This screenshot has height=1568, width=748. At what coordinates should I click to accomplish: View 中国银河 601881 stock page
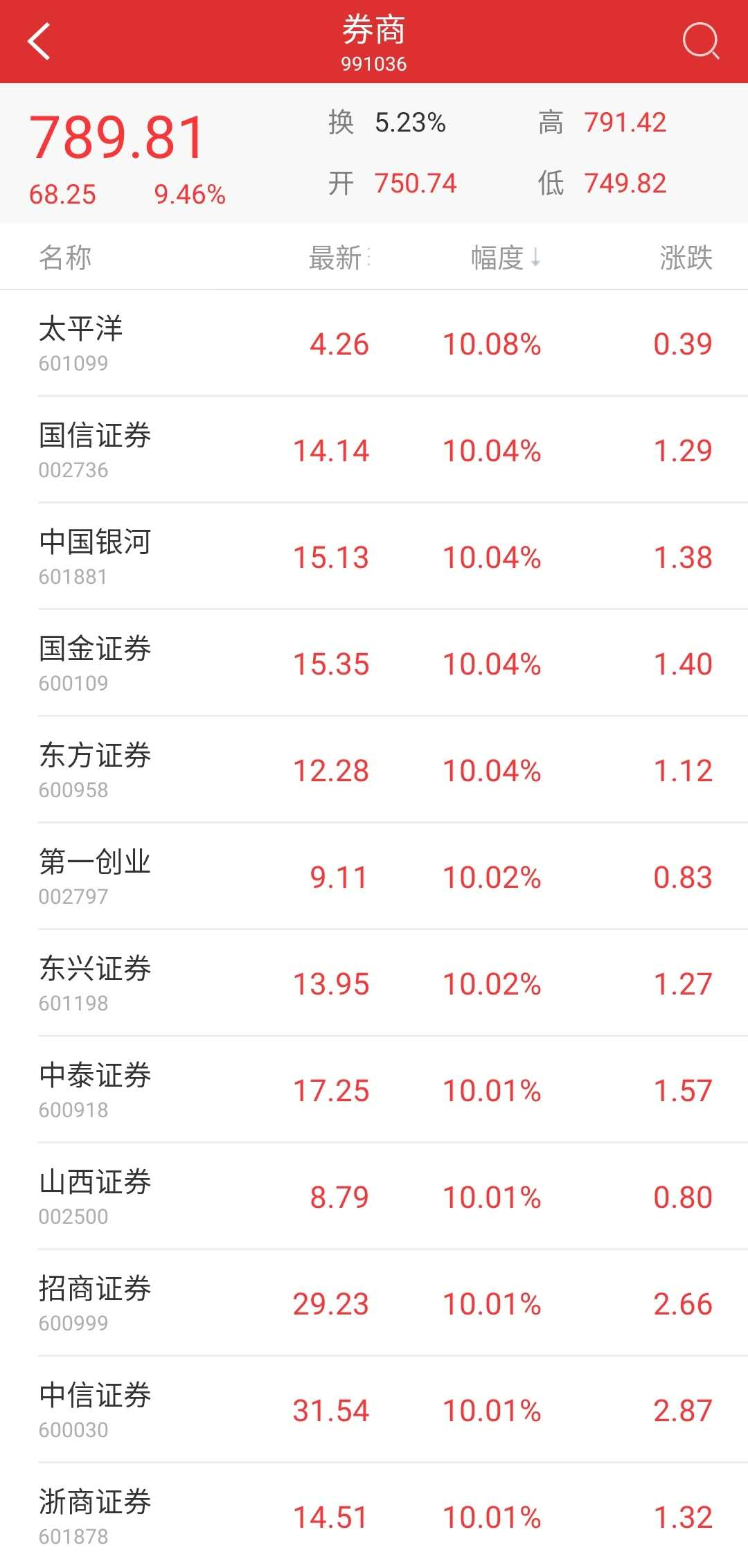click(374, 557)
